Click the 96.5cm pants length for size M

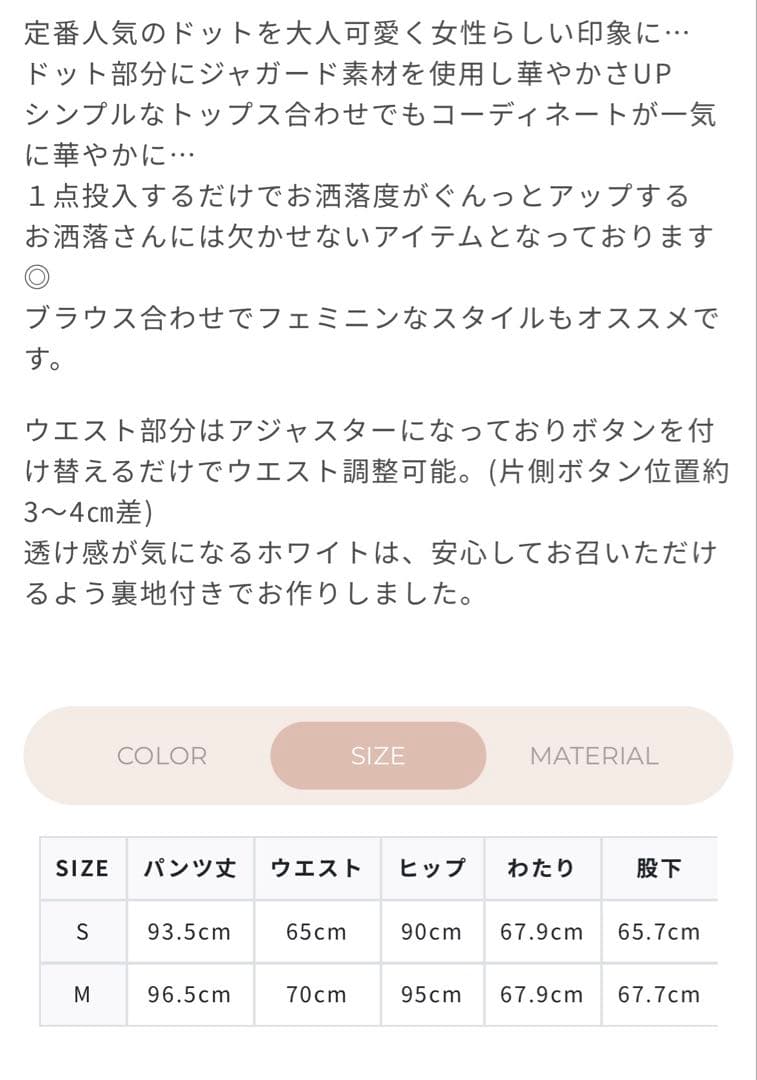[x=190, y=995]
